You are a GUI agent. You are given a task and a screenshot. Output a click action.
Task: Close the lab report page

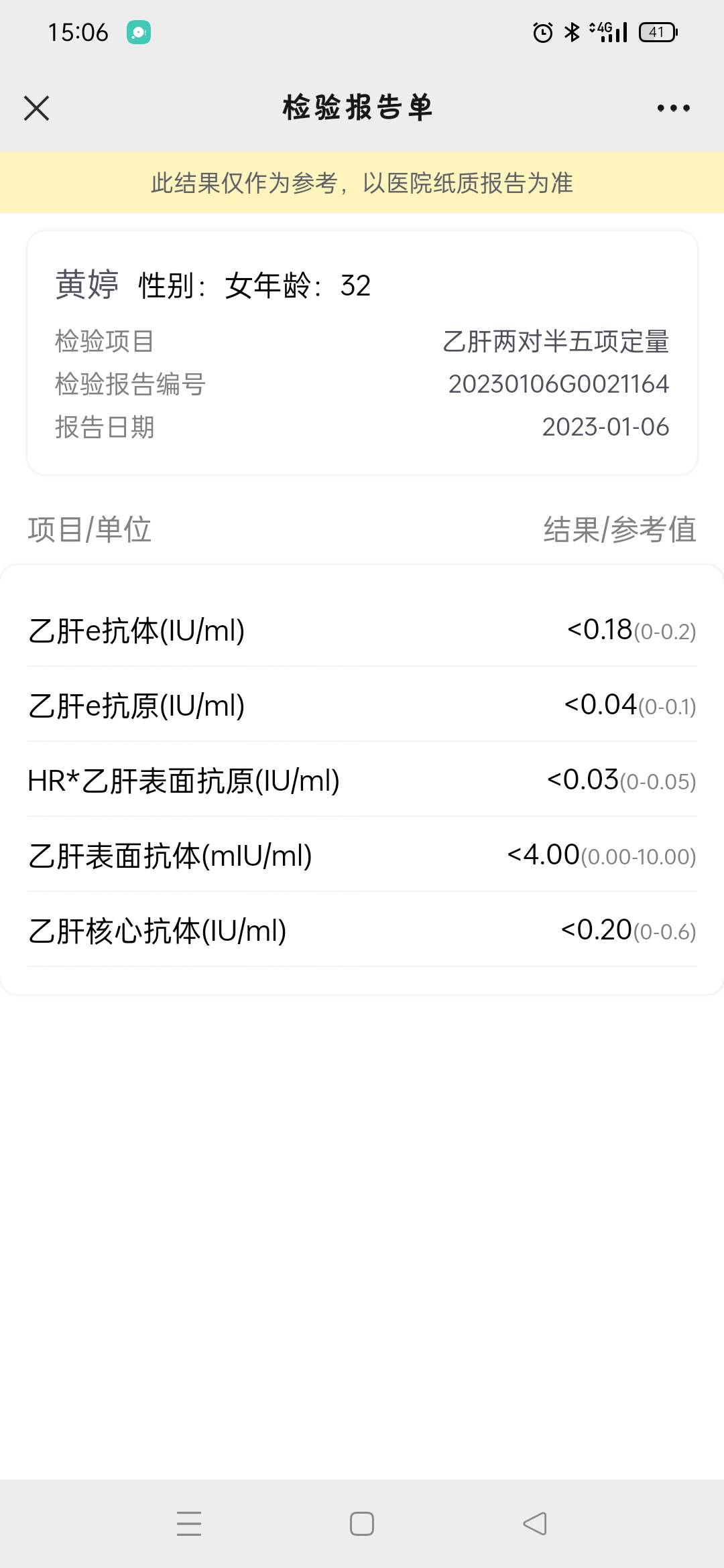(x=36, y=108)
